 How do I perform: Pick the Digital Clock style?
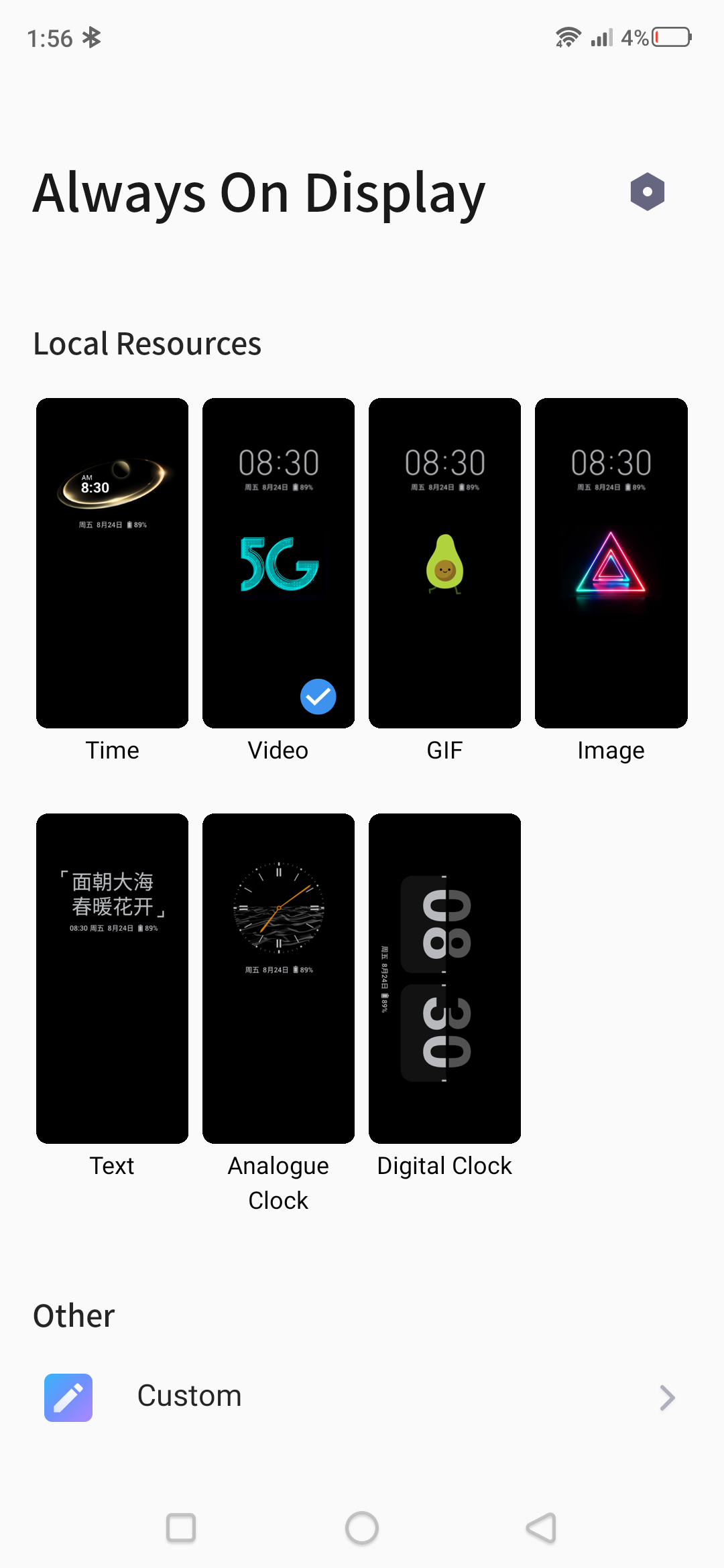[x=444, y=978]
